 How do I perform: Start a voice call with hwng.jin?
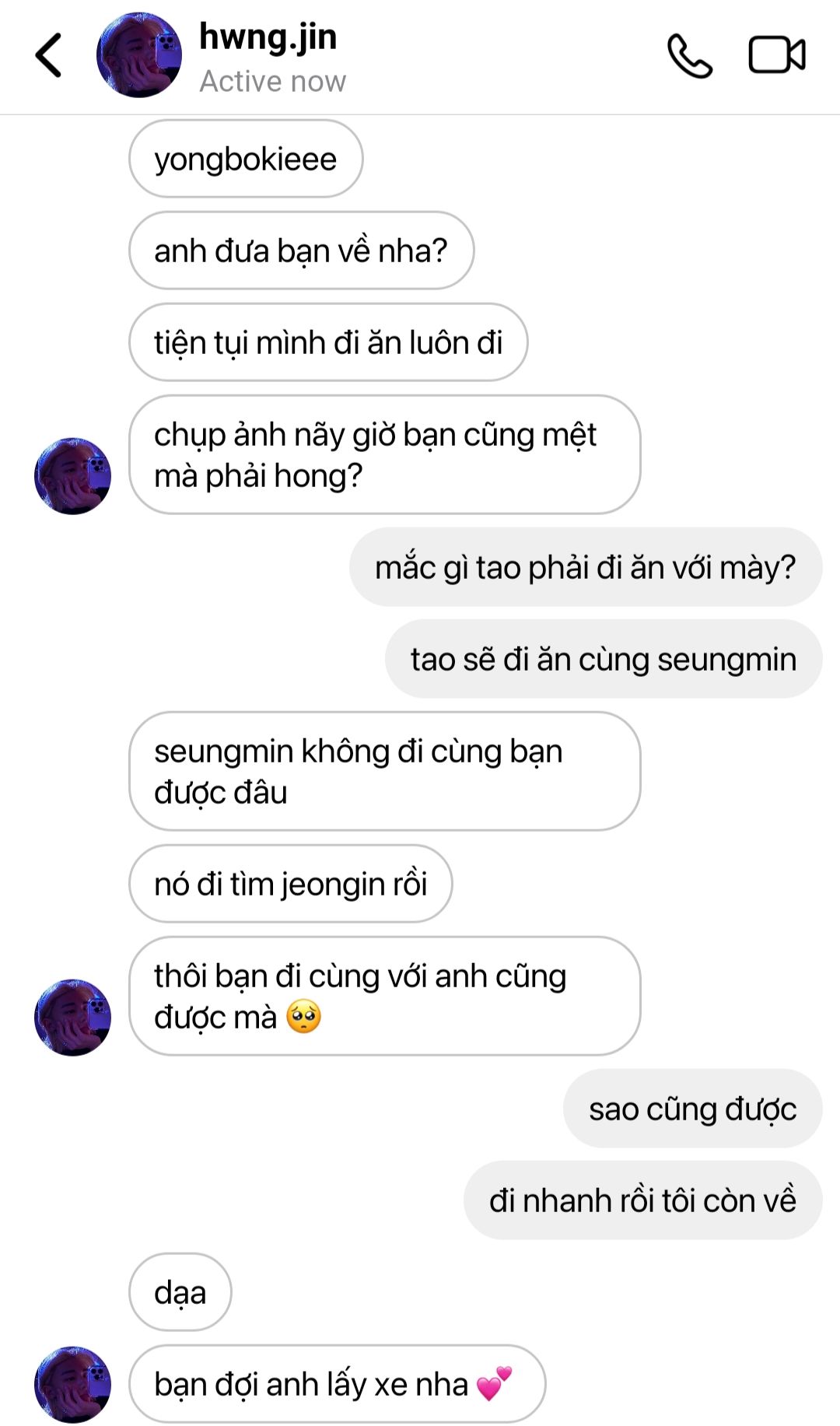(690, 55)
